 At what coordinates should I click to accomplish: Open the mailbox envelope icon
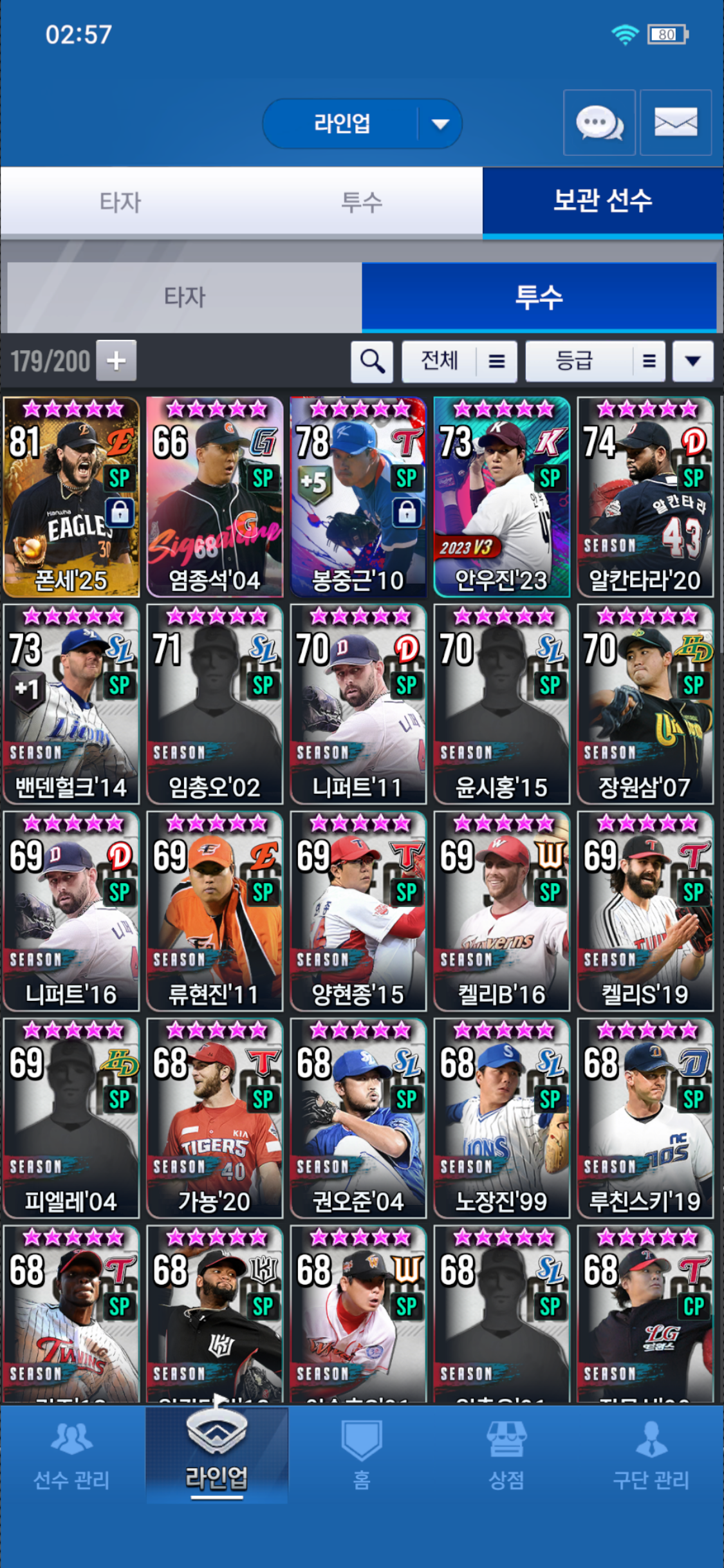point(676,122)
